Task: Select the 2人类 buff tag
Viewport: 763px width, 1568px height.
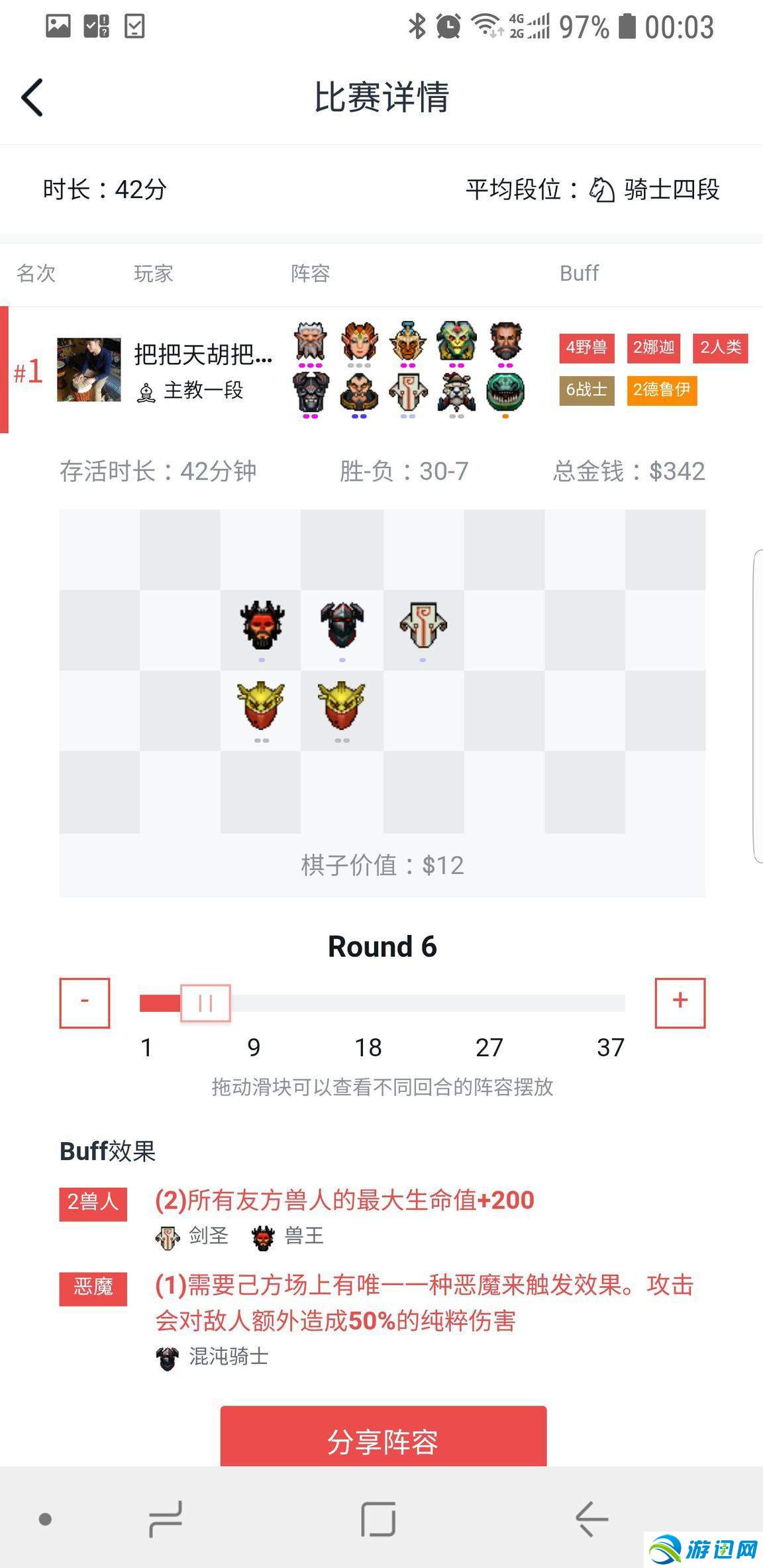Action: pyautogui.click(x=721, y=348)
